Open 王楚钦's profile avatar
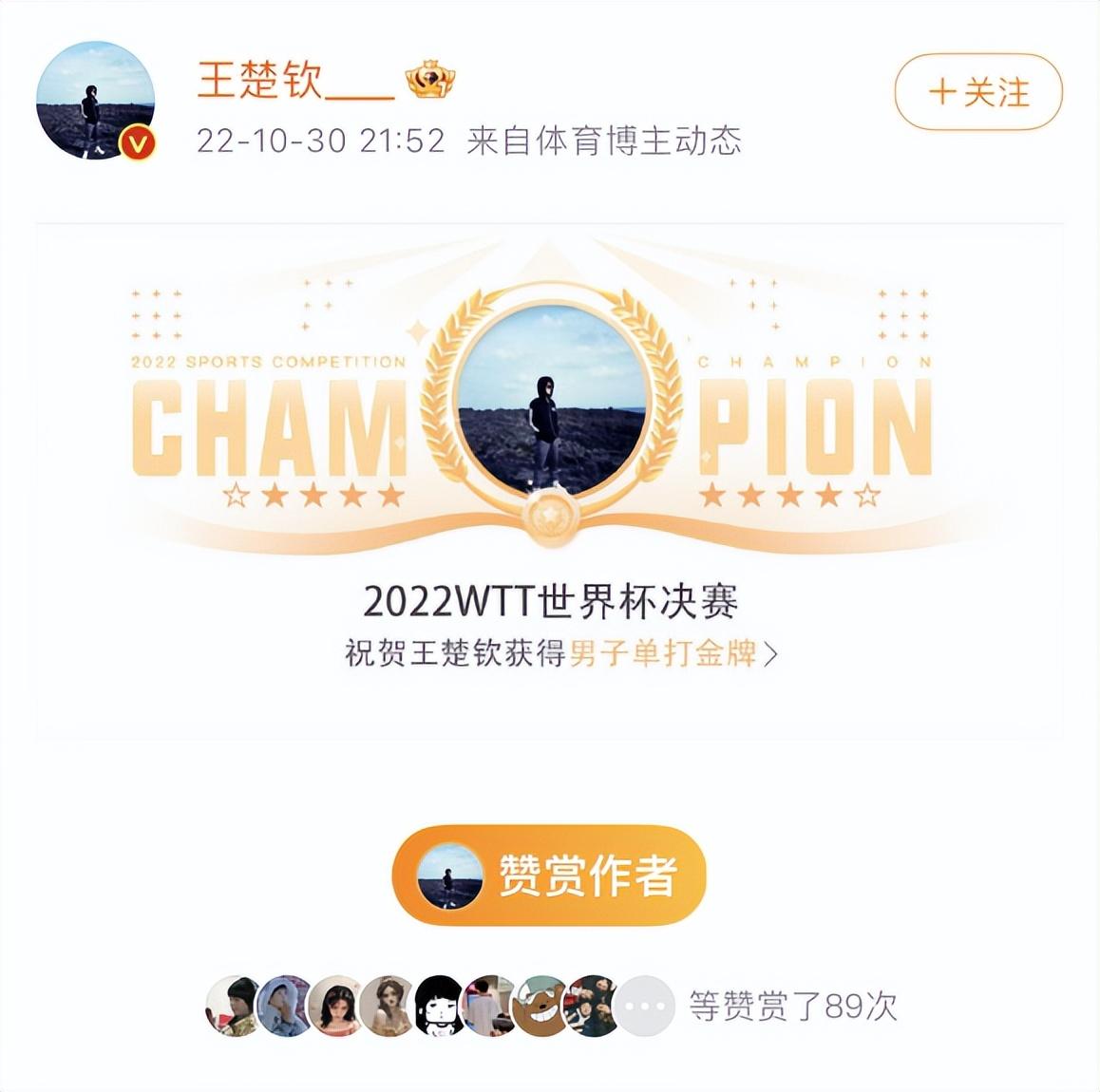The width and height of the screenshot is (1100, 1092). click(95, 100)
